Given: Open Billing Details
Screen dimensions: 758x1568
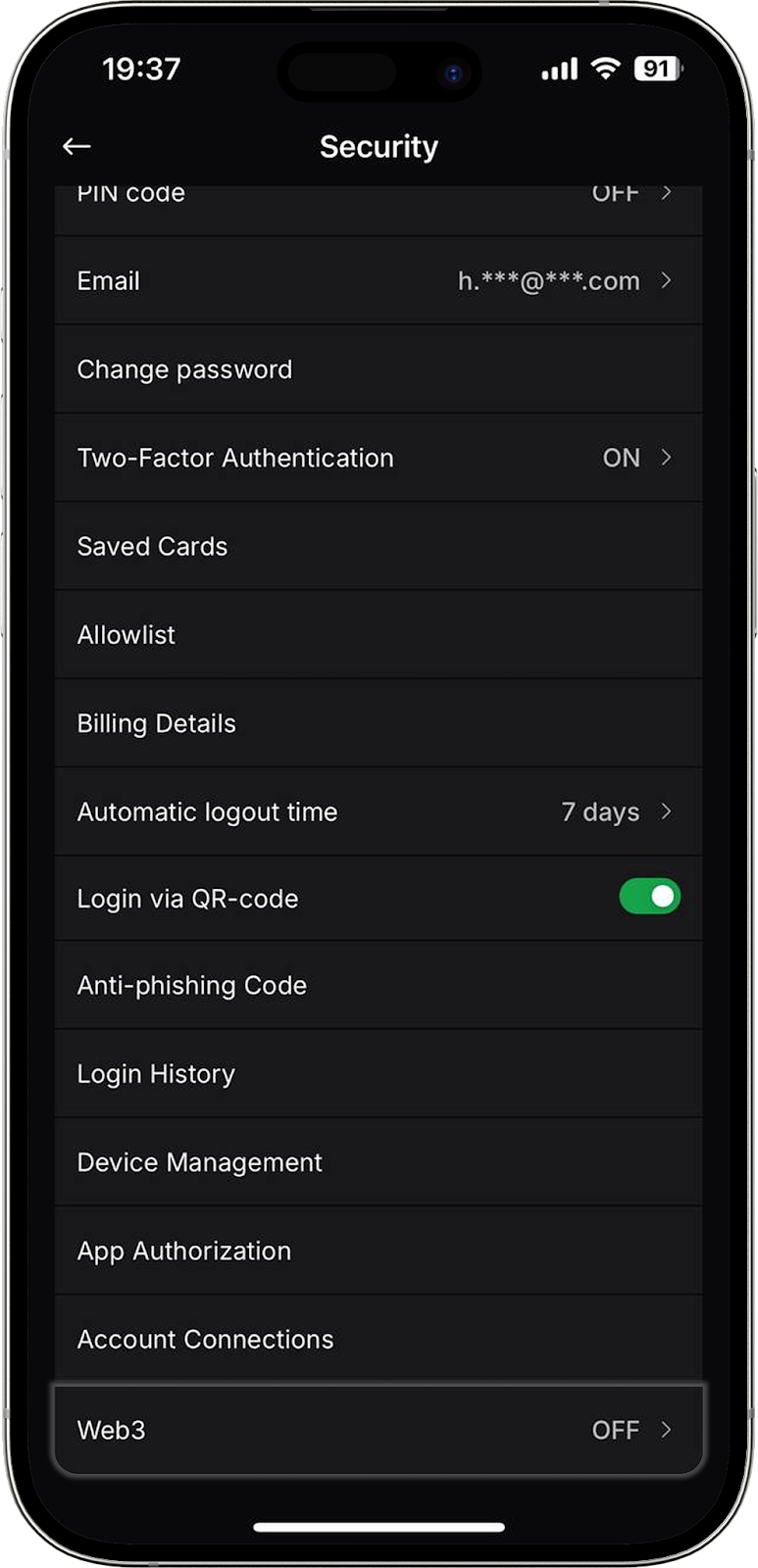Looking at the screenshot, I should pos(378,723).
